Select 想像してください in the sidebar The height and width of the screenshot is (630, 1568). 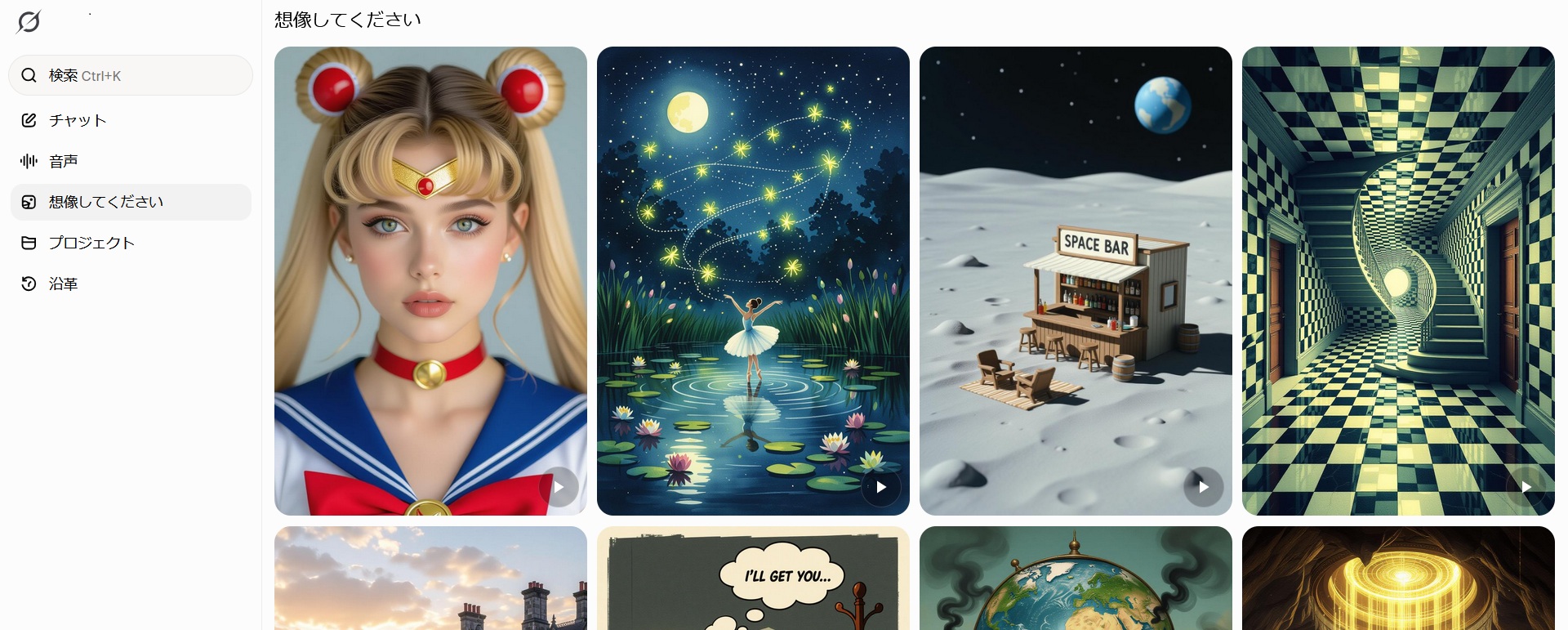click(x=106, y=202)
